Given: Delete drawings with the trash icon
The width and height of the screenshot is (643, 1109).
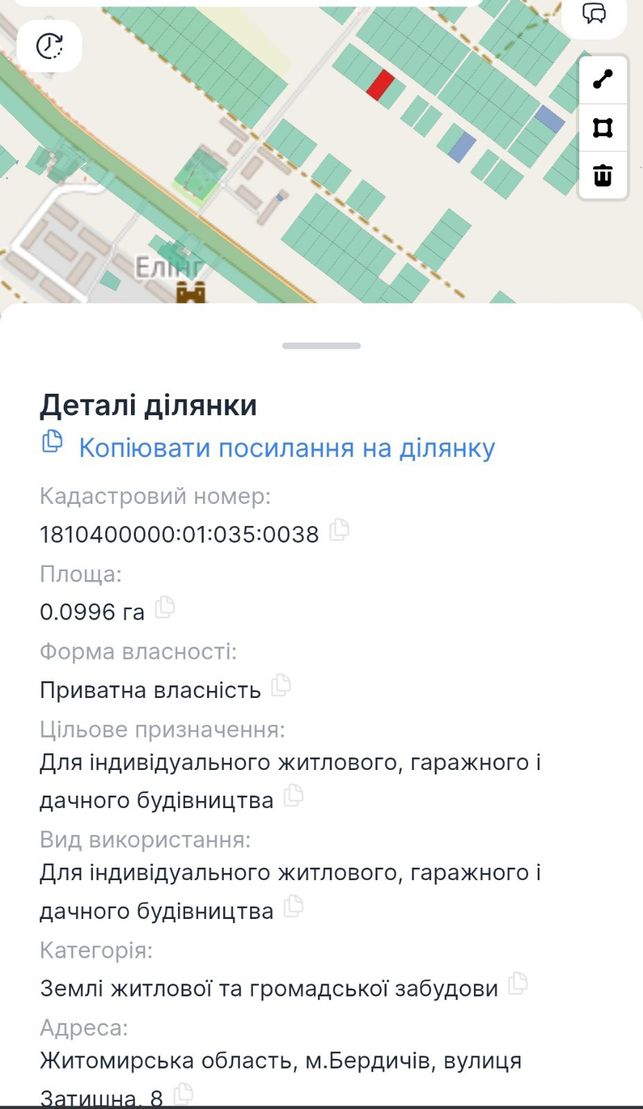Looking at the screenshot, I should [x=603, y=175].
